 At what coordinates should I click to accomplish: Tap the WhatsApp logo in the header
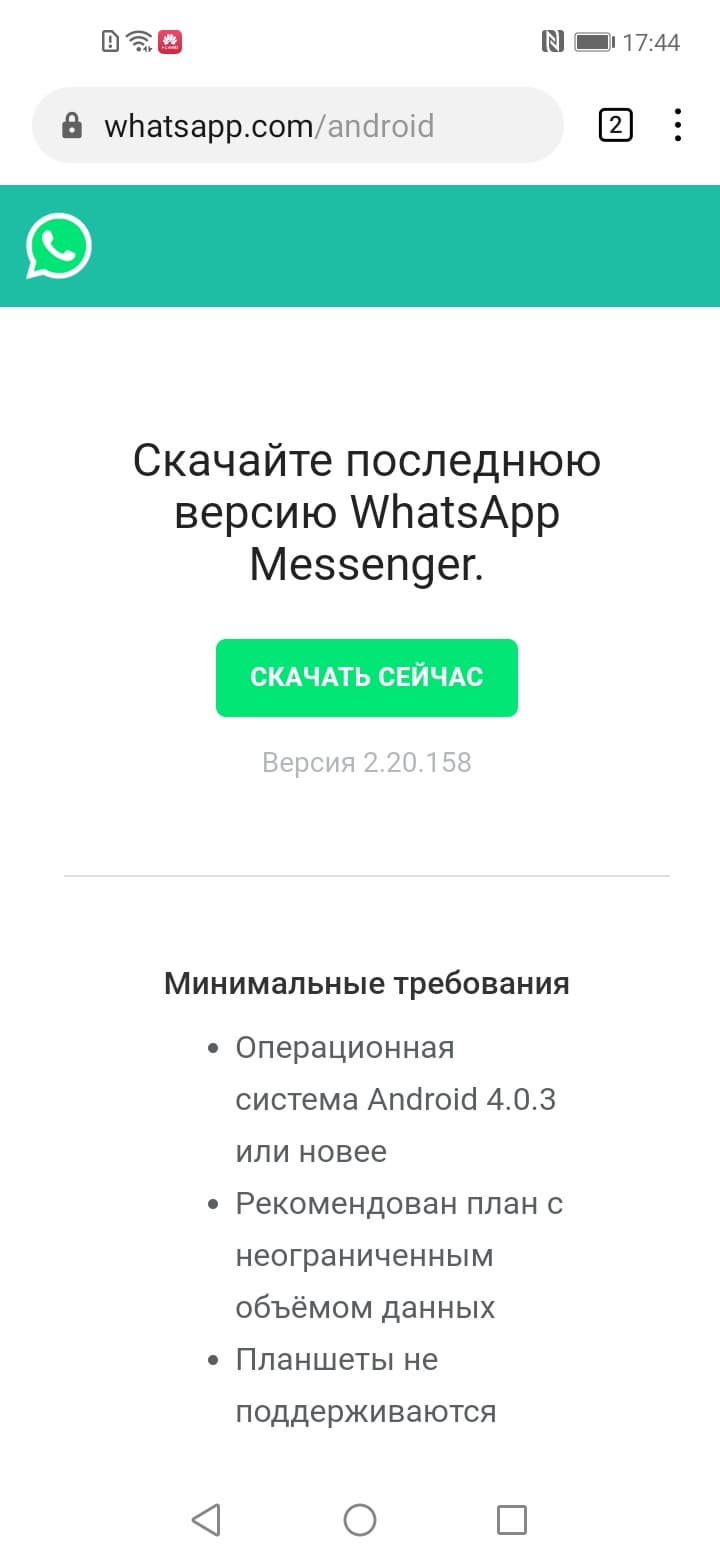pyautogui.click(x=59, y=246)
